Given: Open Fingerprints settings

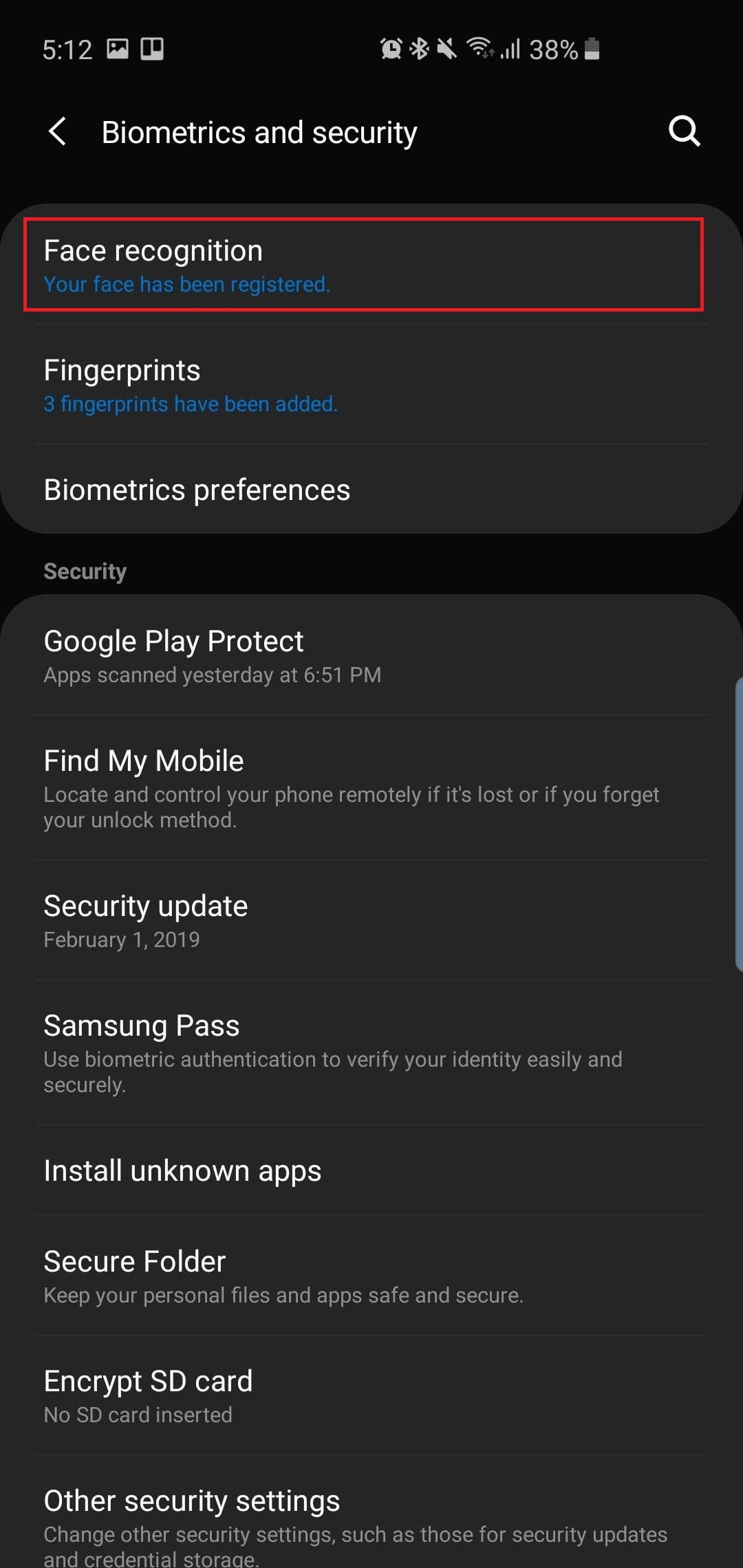Looking at the screenshot, I should pos(371,385).
